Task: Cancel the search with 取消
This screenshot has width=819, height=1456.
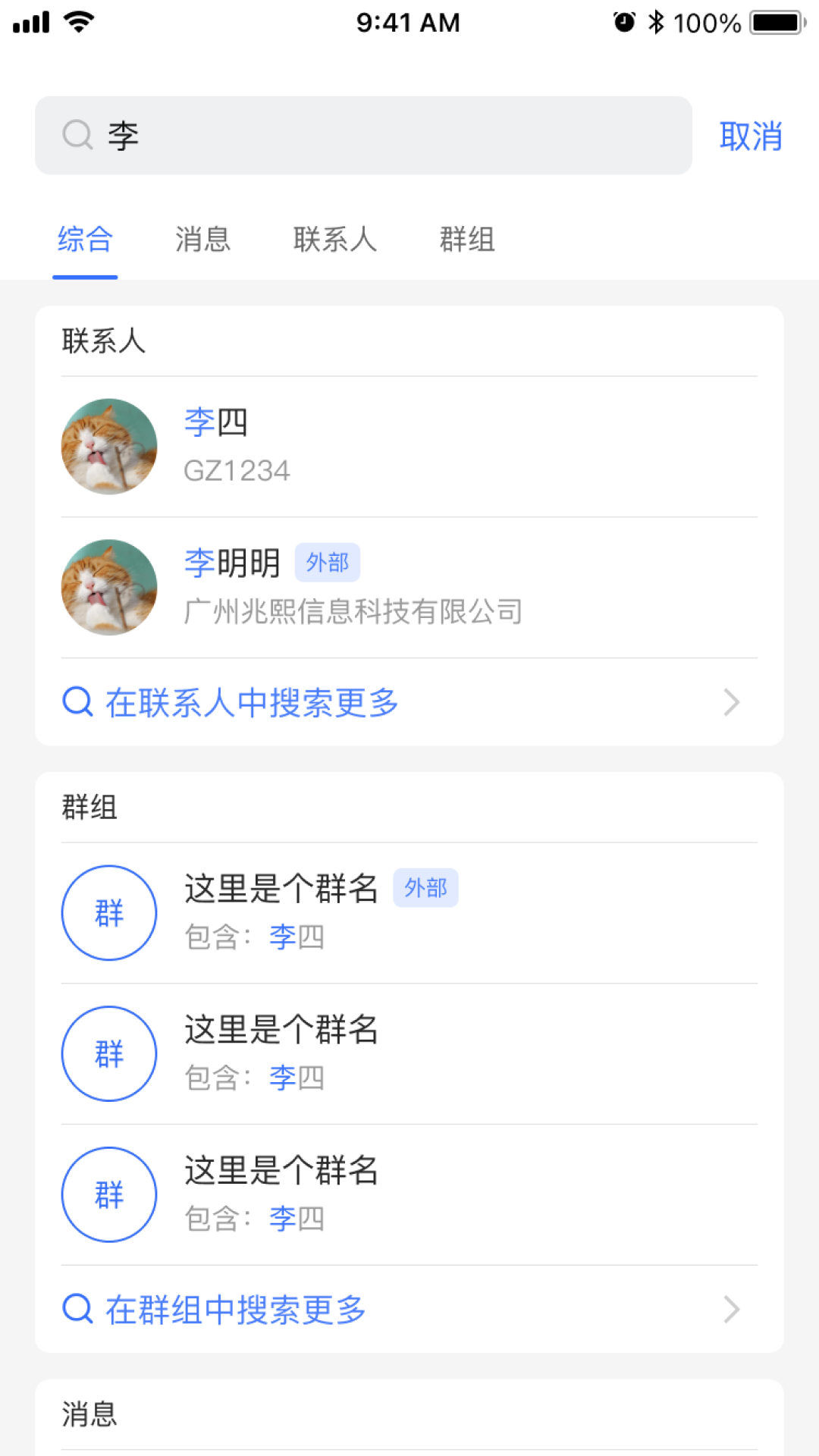Action: click(x=750, y=136)
